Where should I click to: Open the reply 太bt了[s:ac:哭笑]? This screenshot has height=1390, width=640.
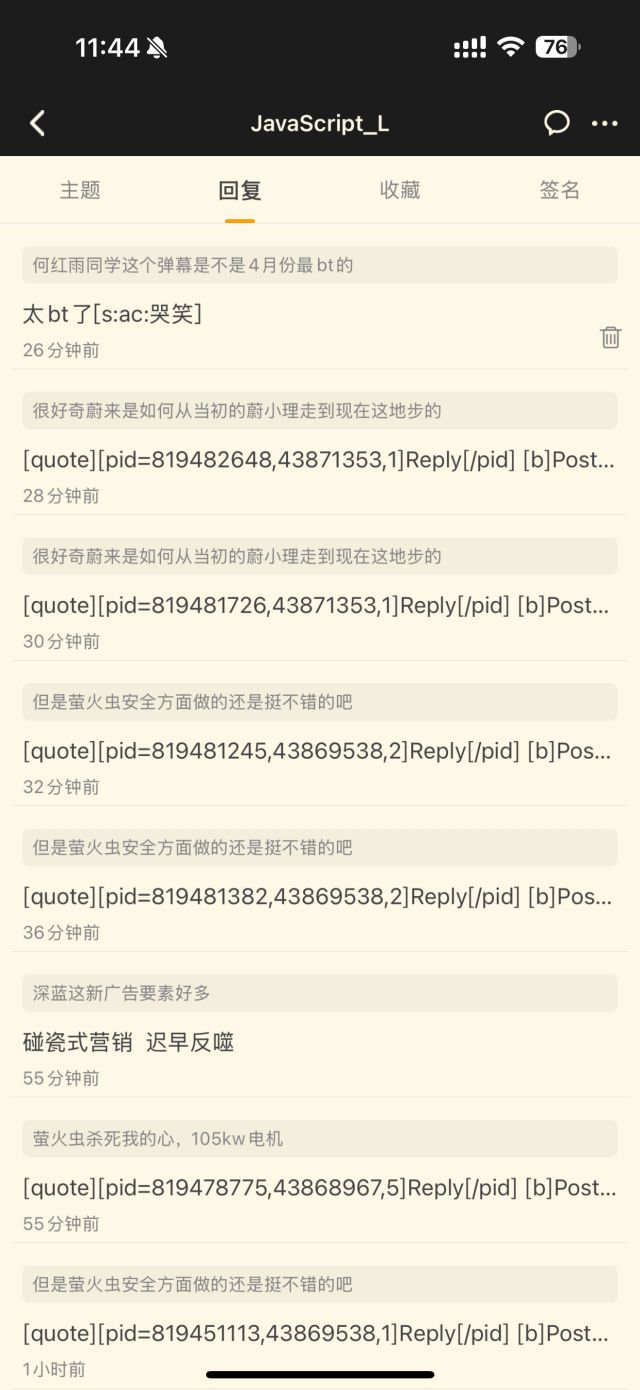click(x=113, y=314)
